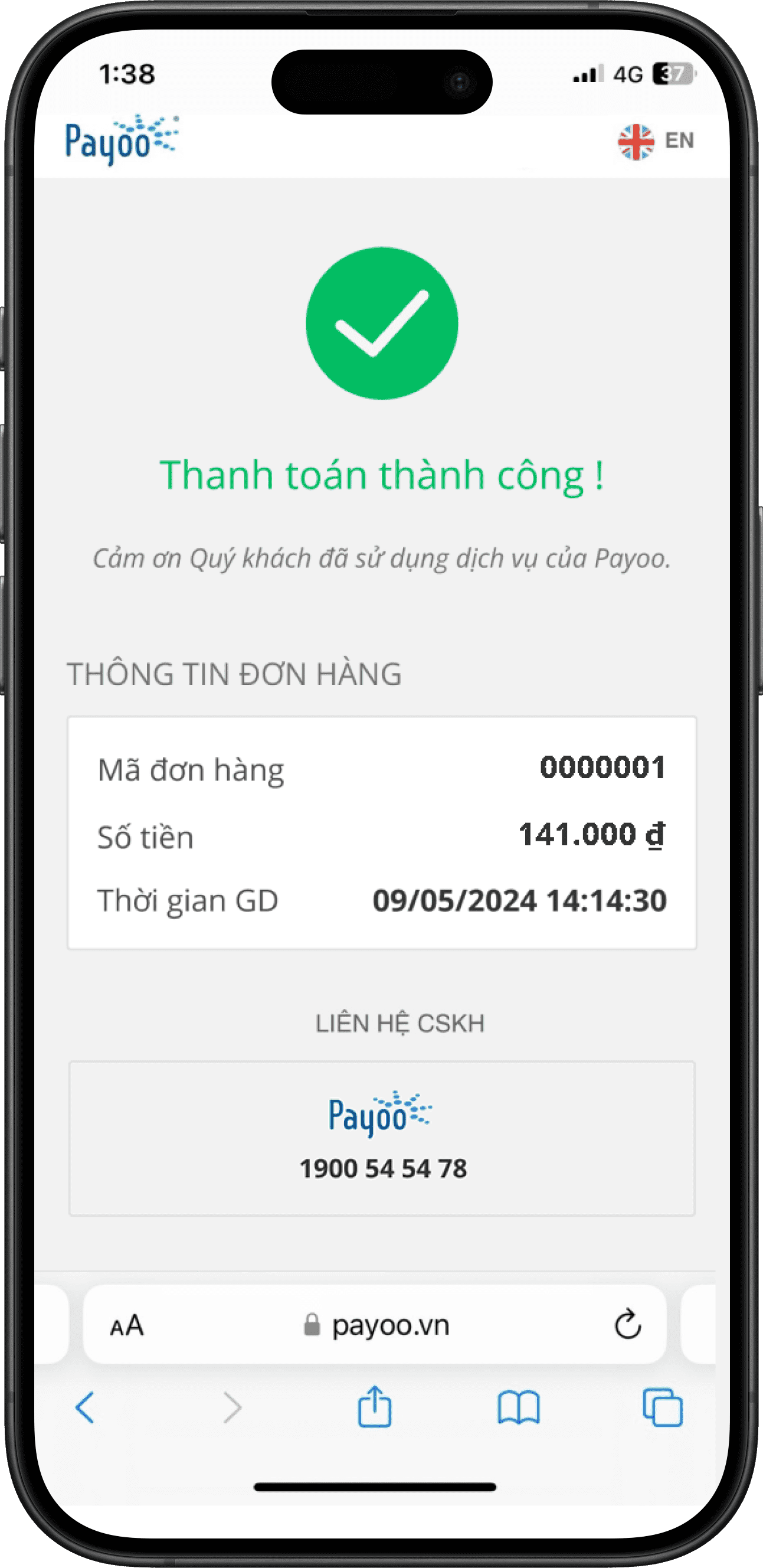
Task: Open Safari bookmarks
Action: pos(518,1407)
